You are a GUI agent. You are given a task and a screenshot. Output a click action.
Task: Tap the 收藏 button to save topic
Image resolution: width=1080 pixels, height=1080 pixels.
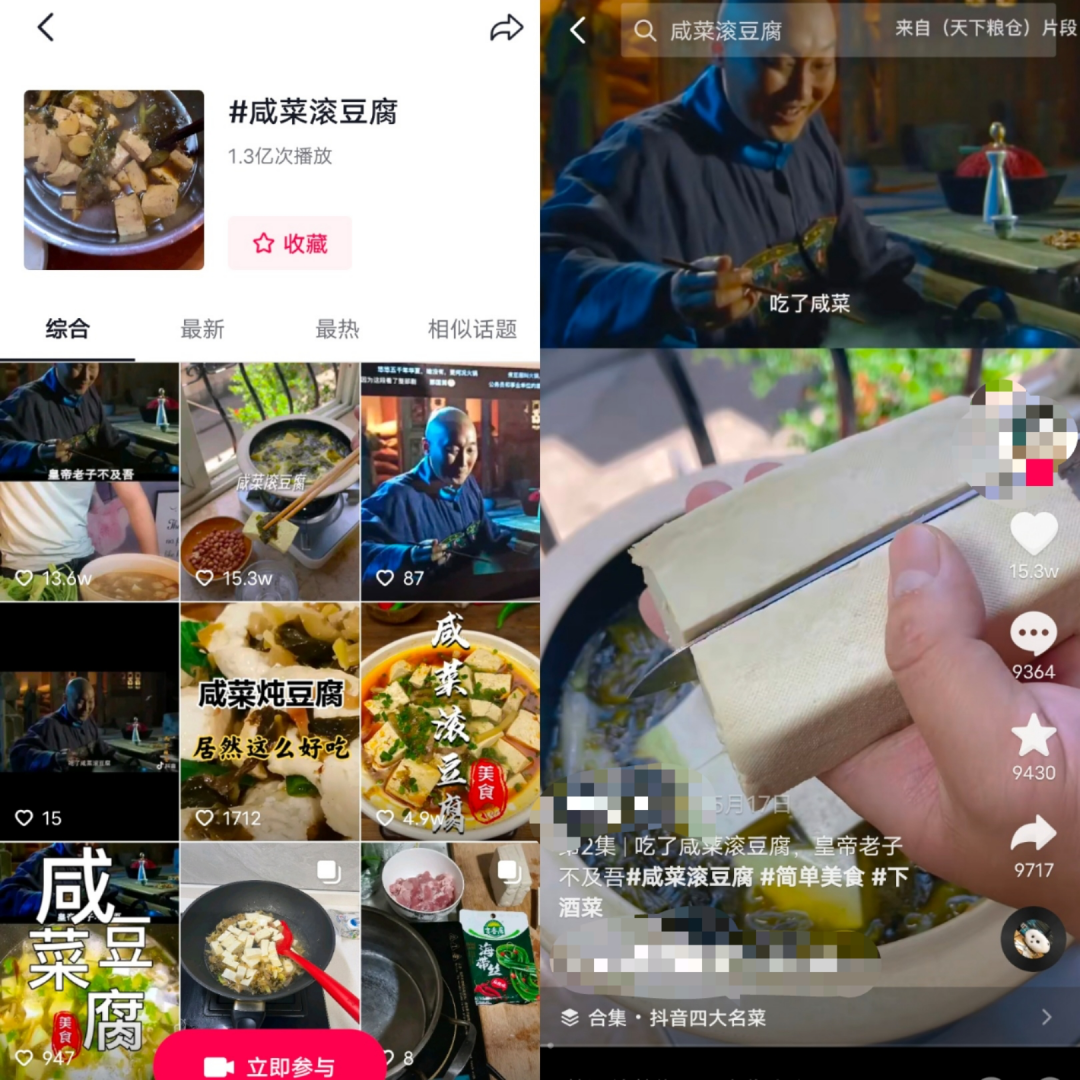pyautogui.click(x=290, y=243)
